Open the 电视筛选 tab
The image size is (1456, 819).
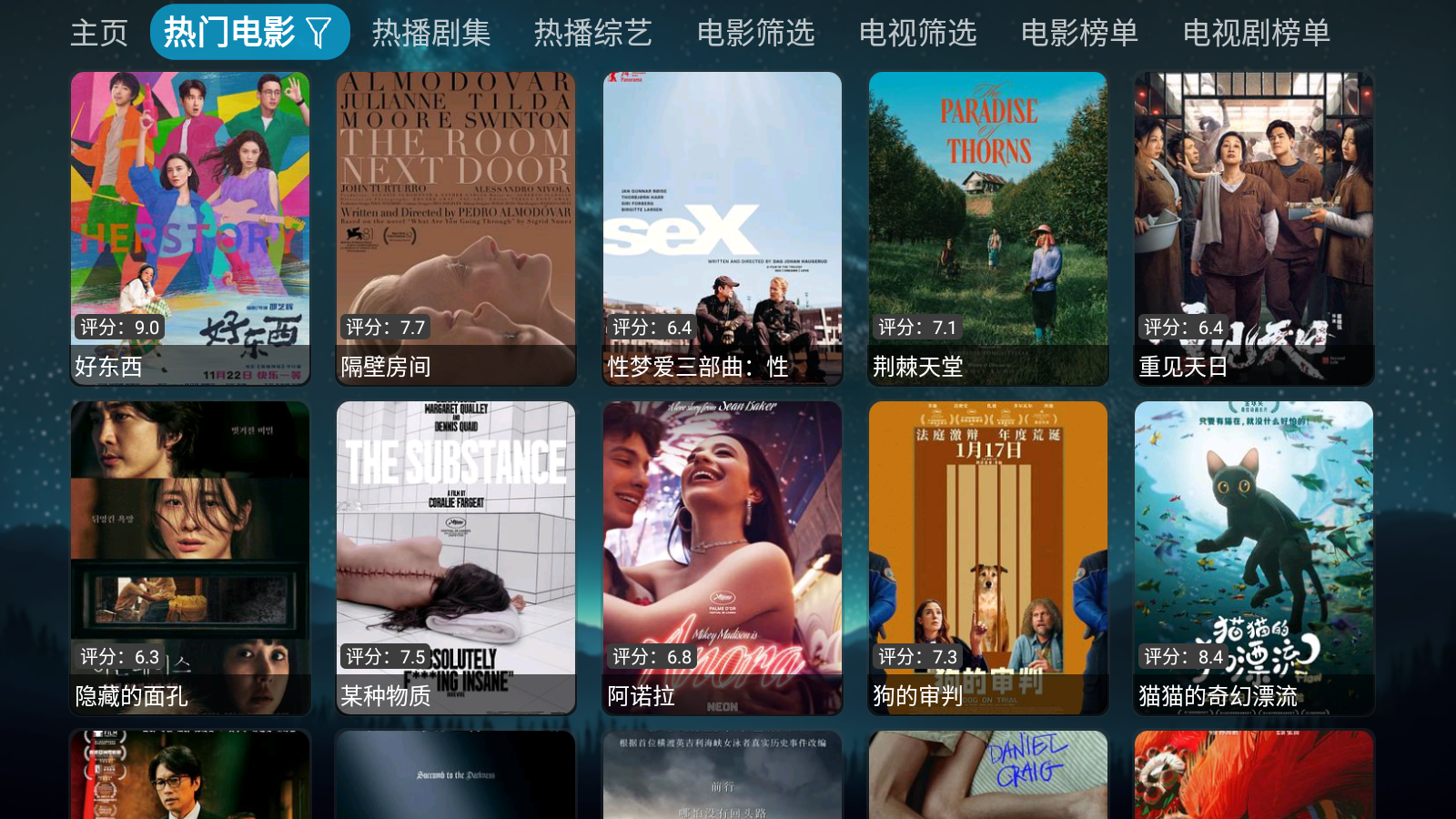point(917,33)
